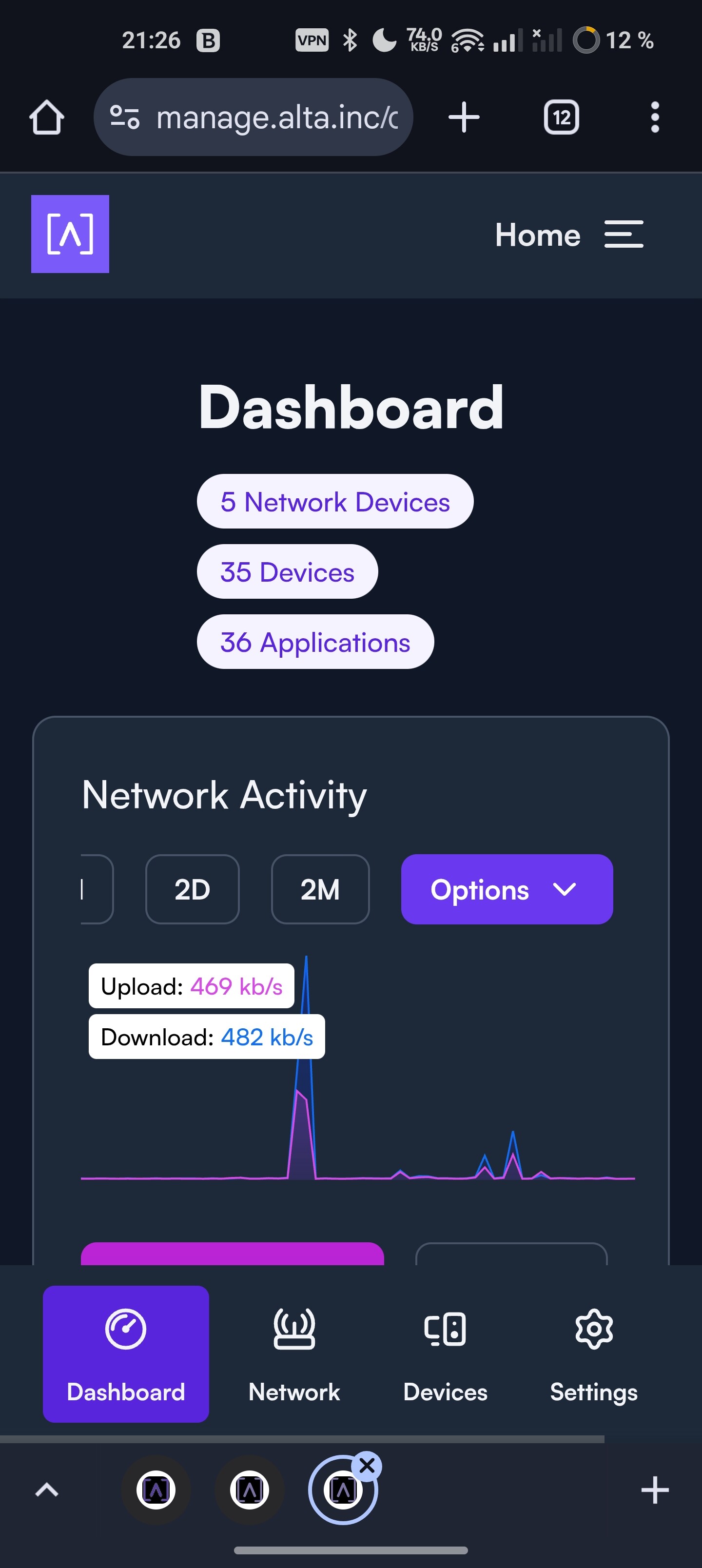Select the Dashboard tab

click(126, 1355)
